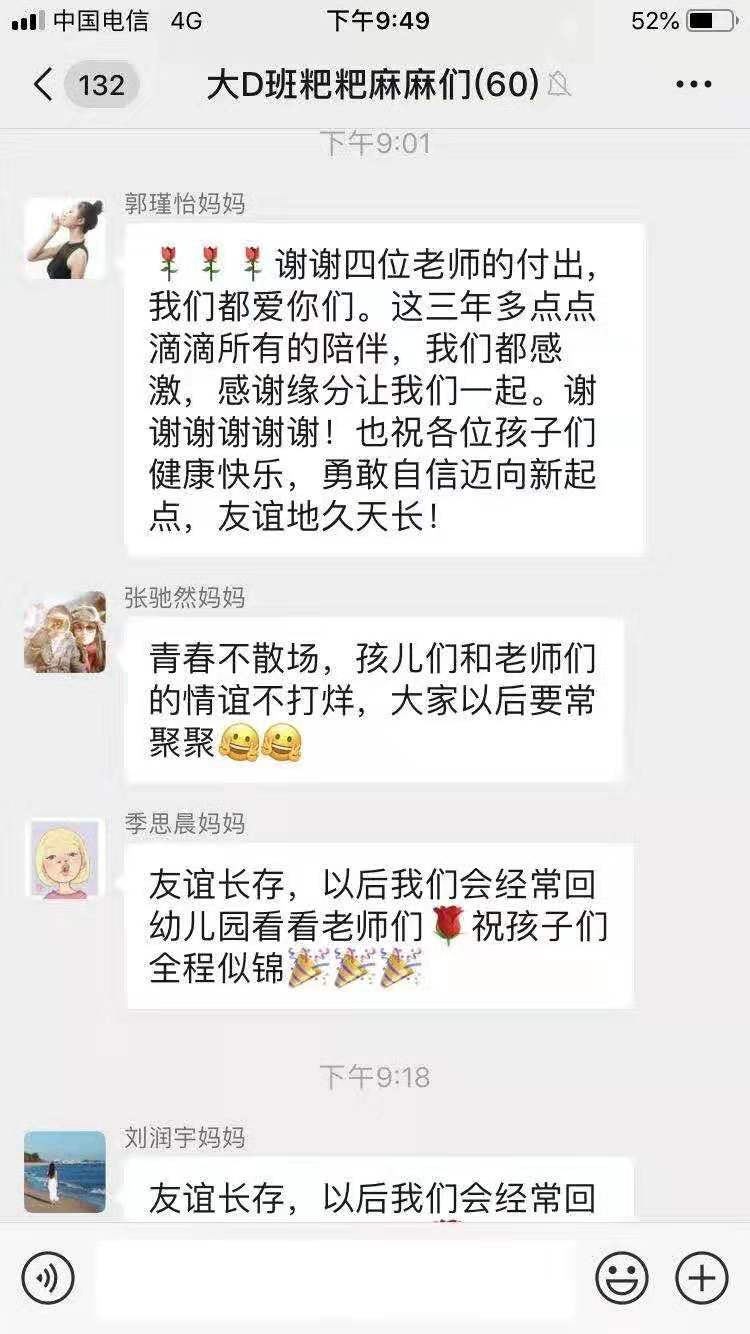View 季思晨妈妈's profile avatar
The width and height of the screenshot is (750, 1334).
click(x=65, y=858)
